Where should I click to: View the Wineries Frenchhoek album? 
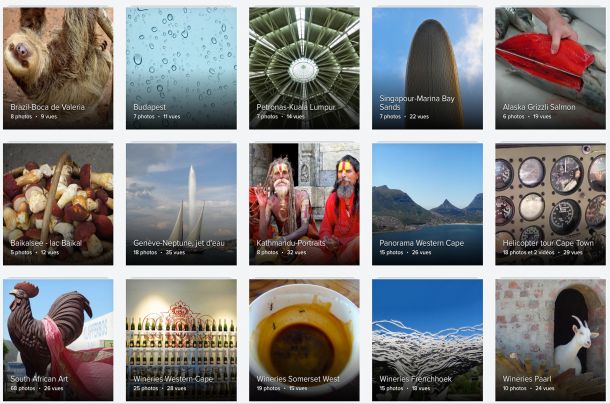(427, 340)
